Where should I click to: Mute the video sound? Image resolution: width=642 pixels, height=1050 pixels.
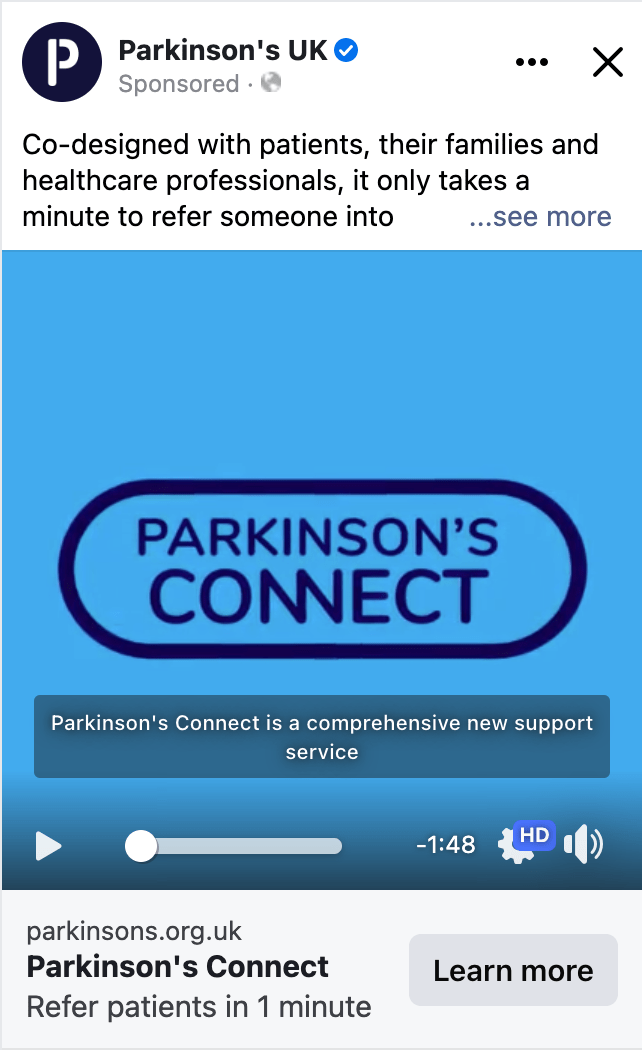click(x=583, y=844)
